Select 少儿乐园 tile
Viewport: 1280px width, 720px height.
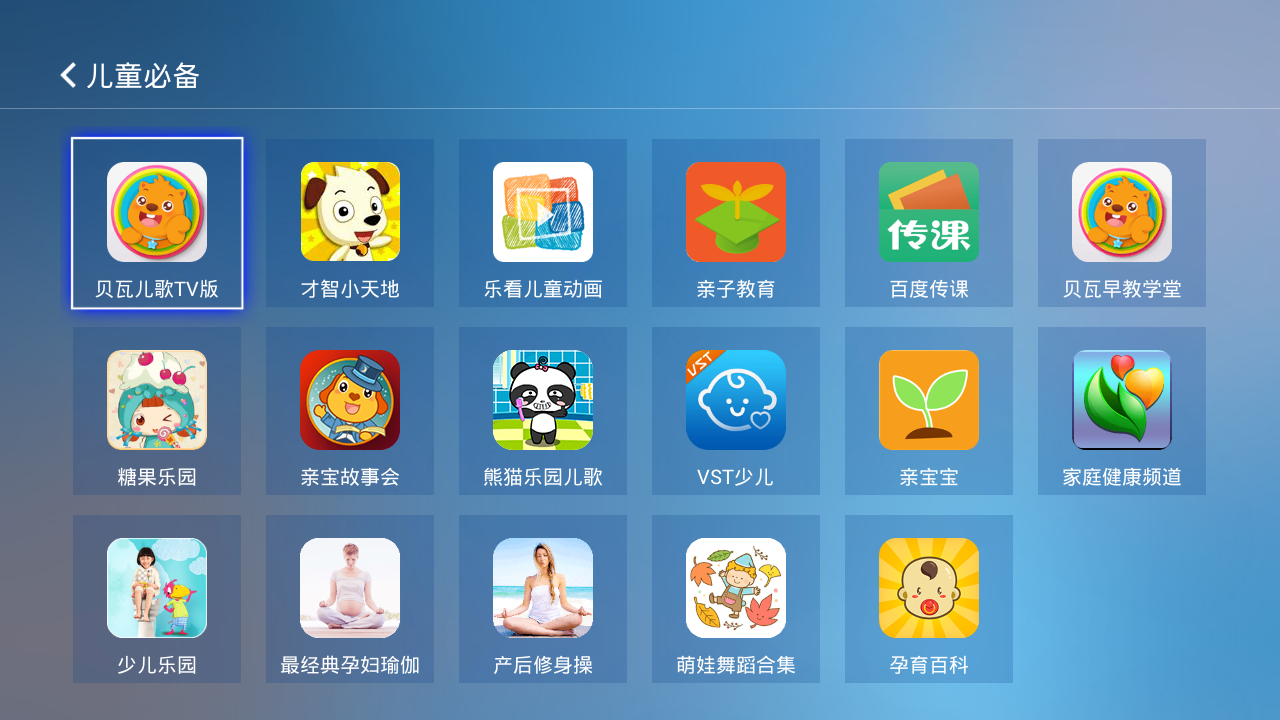click(157, 599)
